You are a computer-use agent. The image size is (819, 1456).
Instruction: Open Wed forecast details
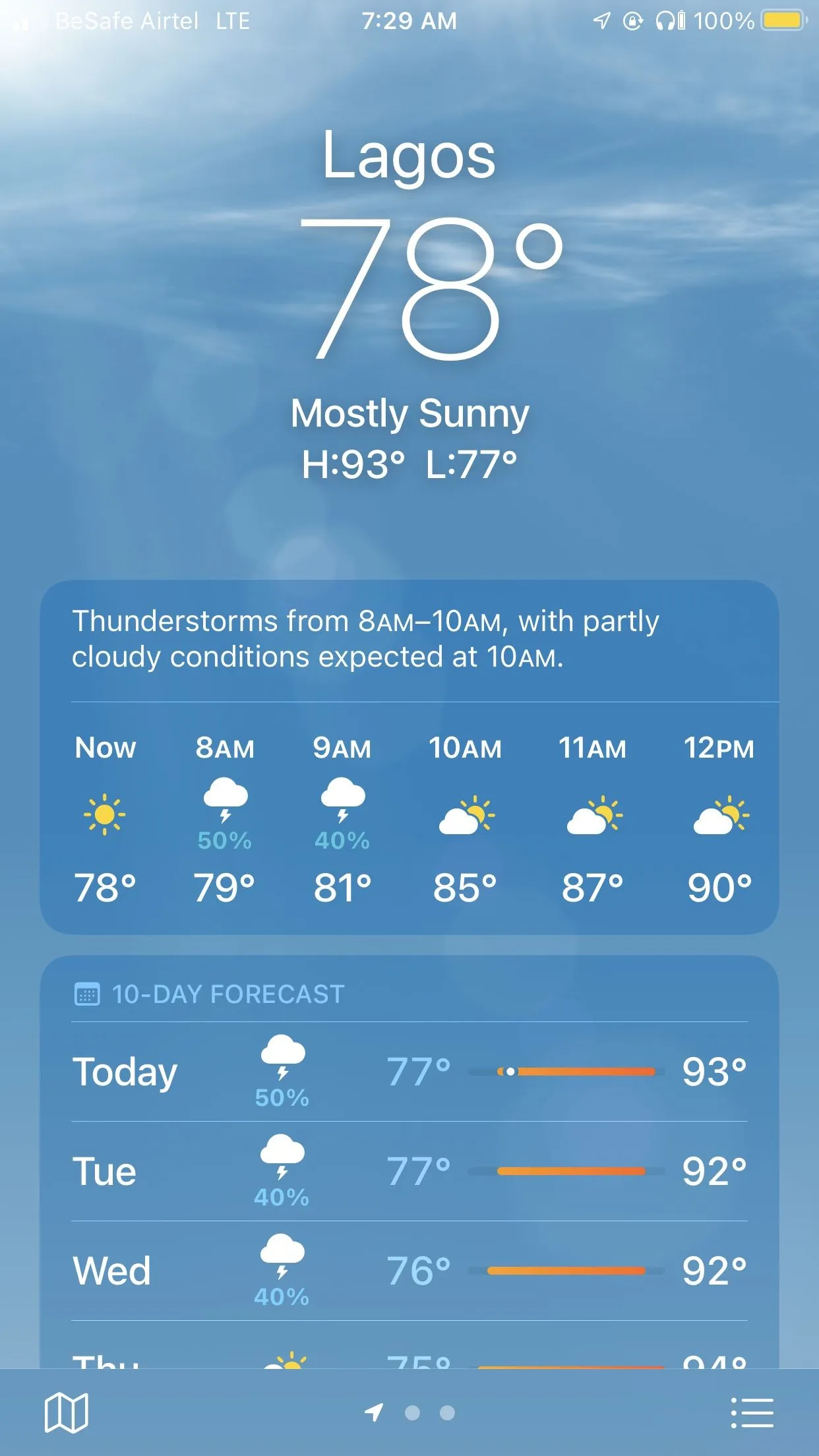pyautogui.click(x=409, y=1271)
